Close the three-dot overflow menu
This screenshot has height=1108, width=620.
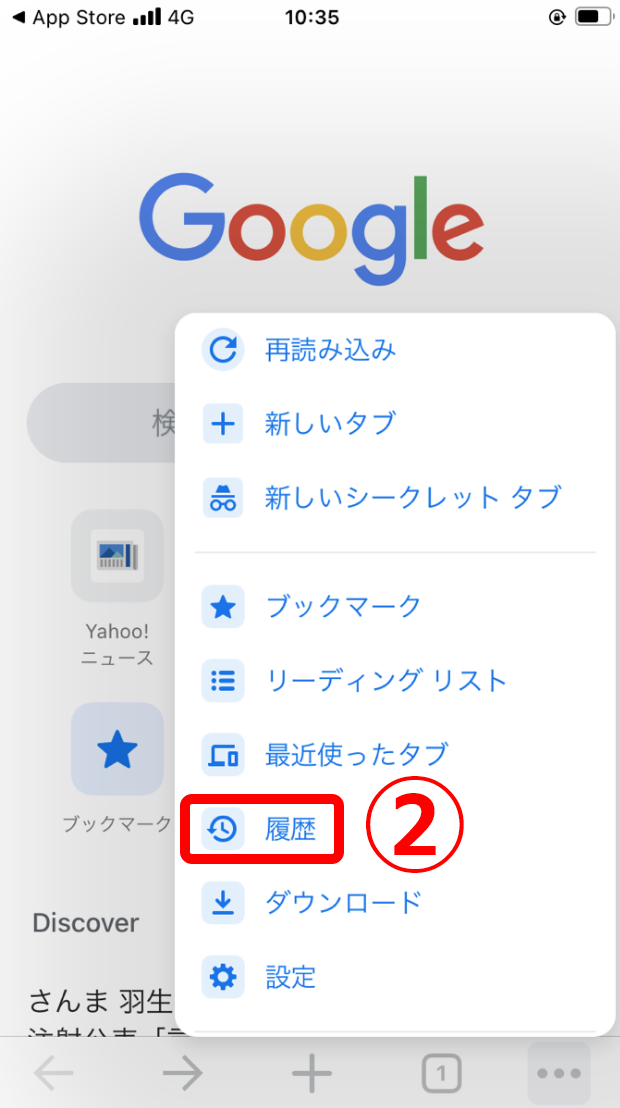pos(559,1074)
